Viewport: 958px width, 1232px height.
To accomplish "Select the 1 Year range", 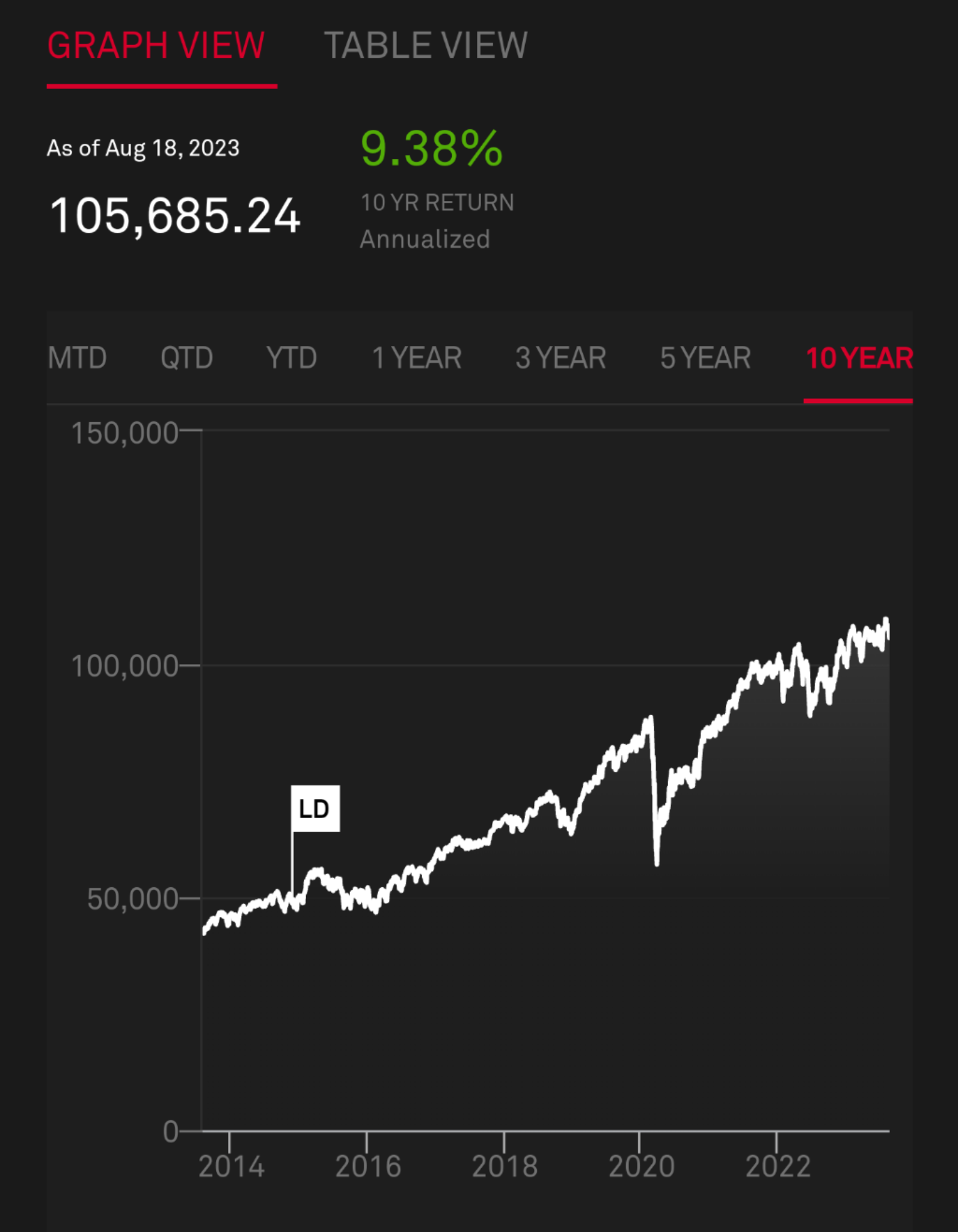I will pyautogui.click(x=417, y=358).
